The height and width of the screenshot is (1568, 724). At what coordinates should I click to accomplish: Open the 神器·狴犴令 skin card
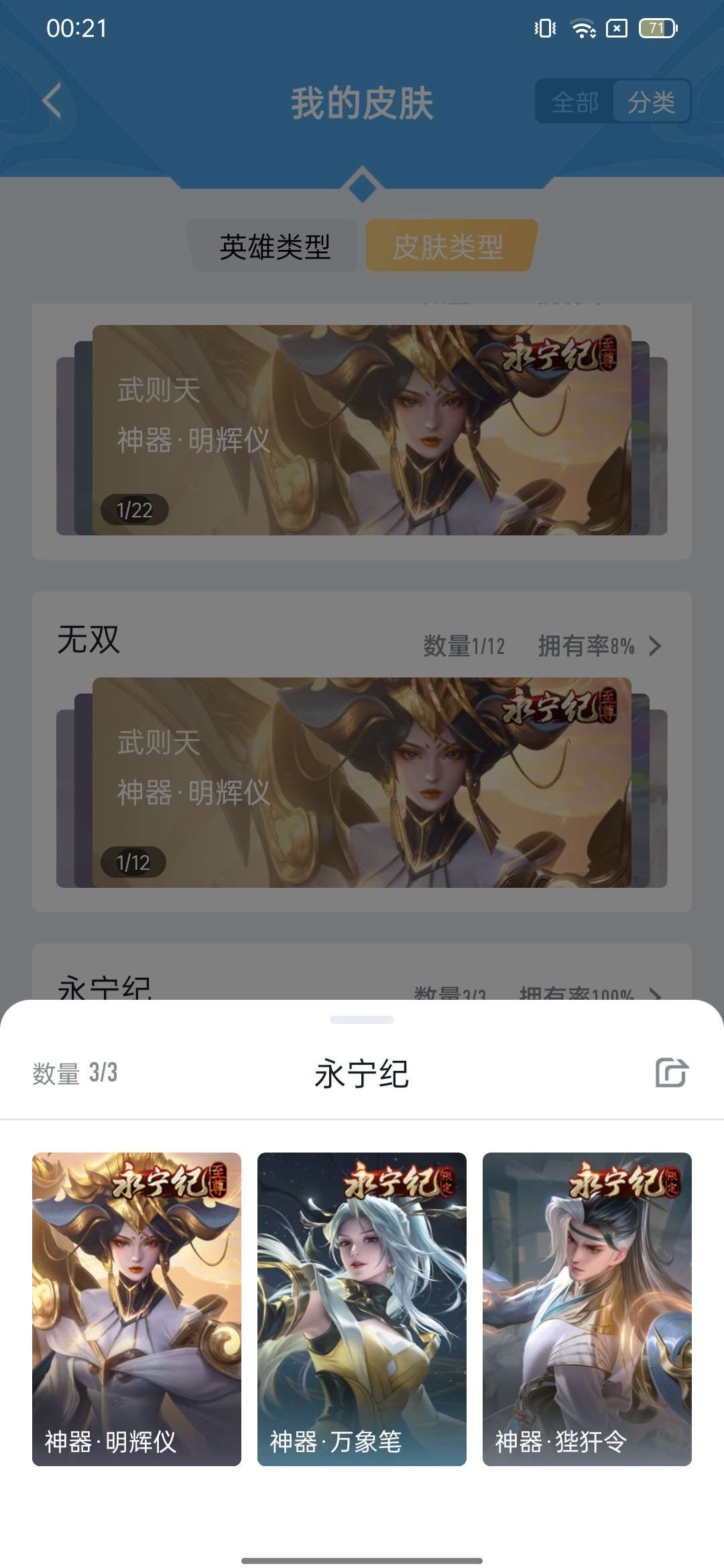tap(587, 1309)
